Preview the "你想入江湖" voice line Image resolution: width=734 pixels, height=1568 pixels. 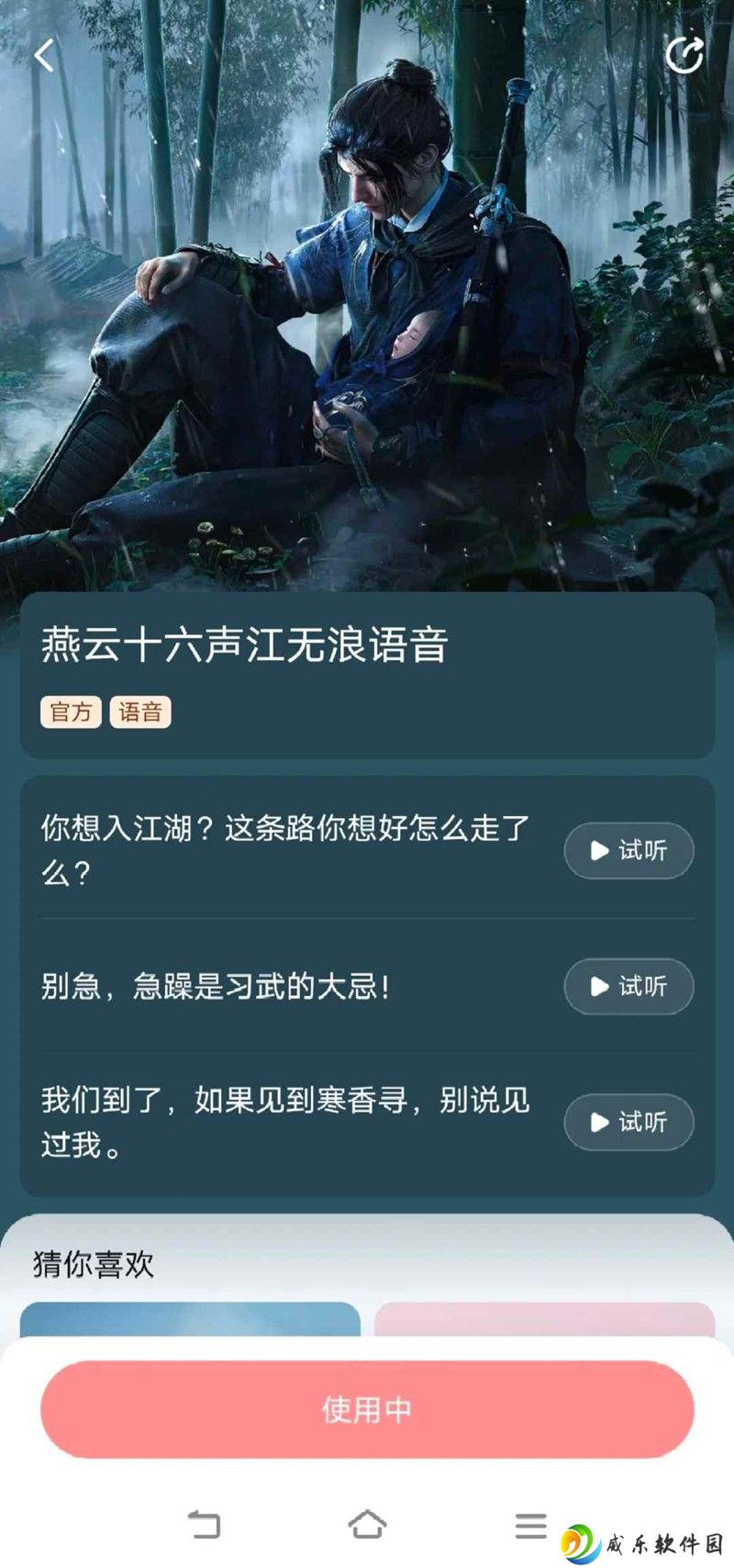pyautogui.click(x=628, y=851)
